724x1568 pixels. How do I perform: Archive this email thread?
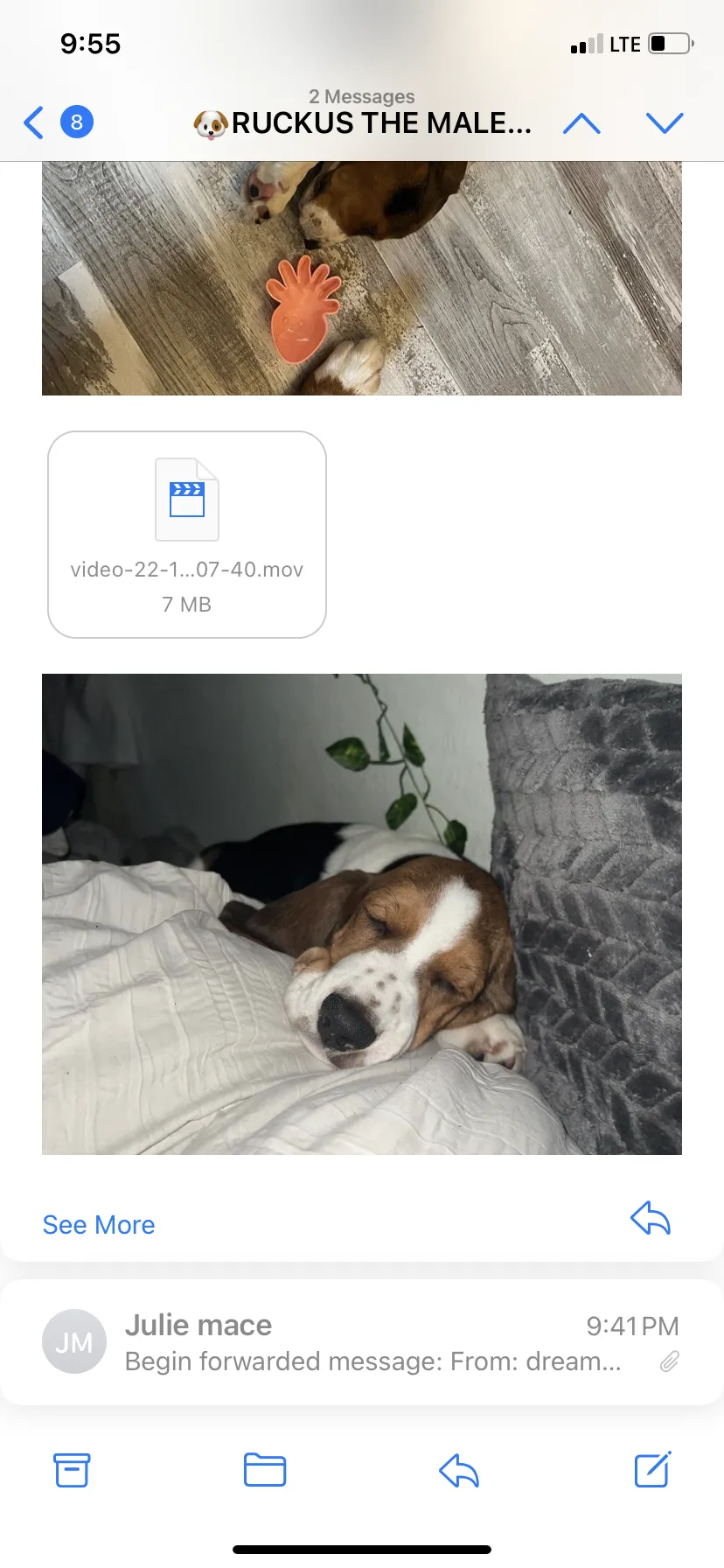pyautogui.click(x=72, y=1470)
